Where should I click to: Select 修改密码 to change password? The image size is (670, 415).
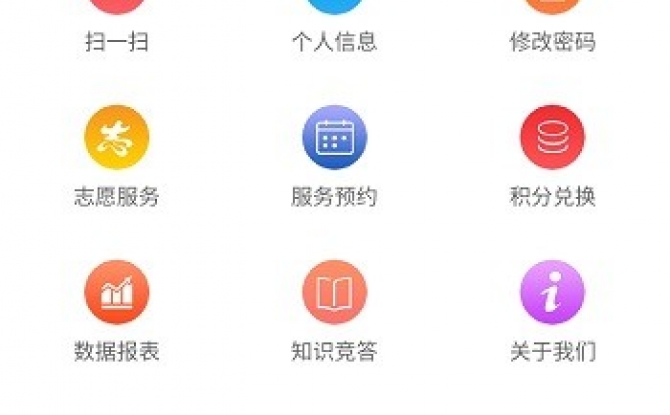(x=552, y=30)
